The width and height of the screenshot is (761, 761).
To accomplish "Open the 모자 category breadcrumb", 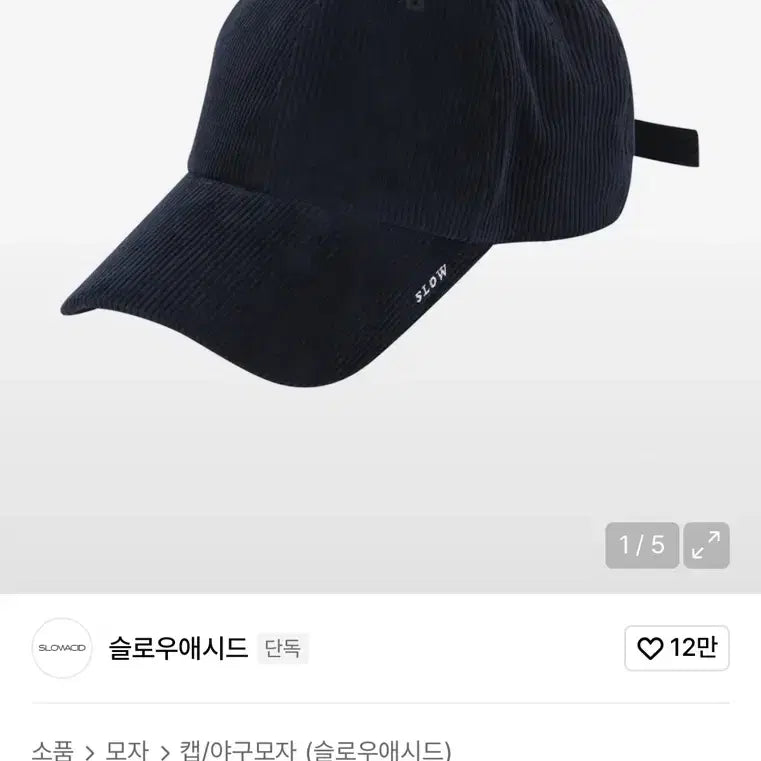I will coord(127,749).
